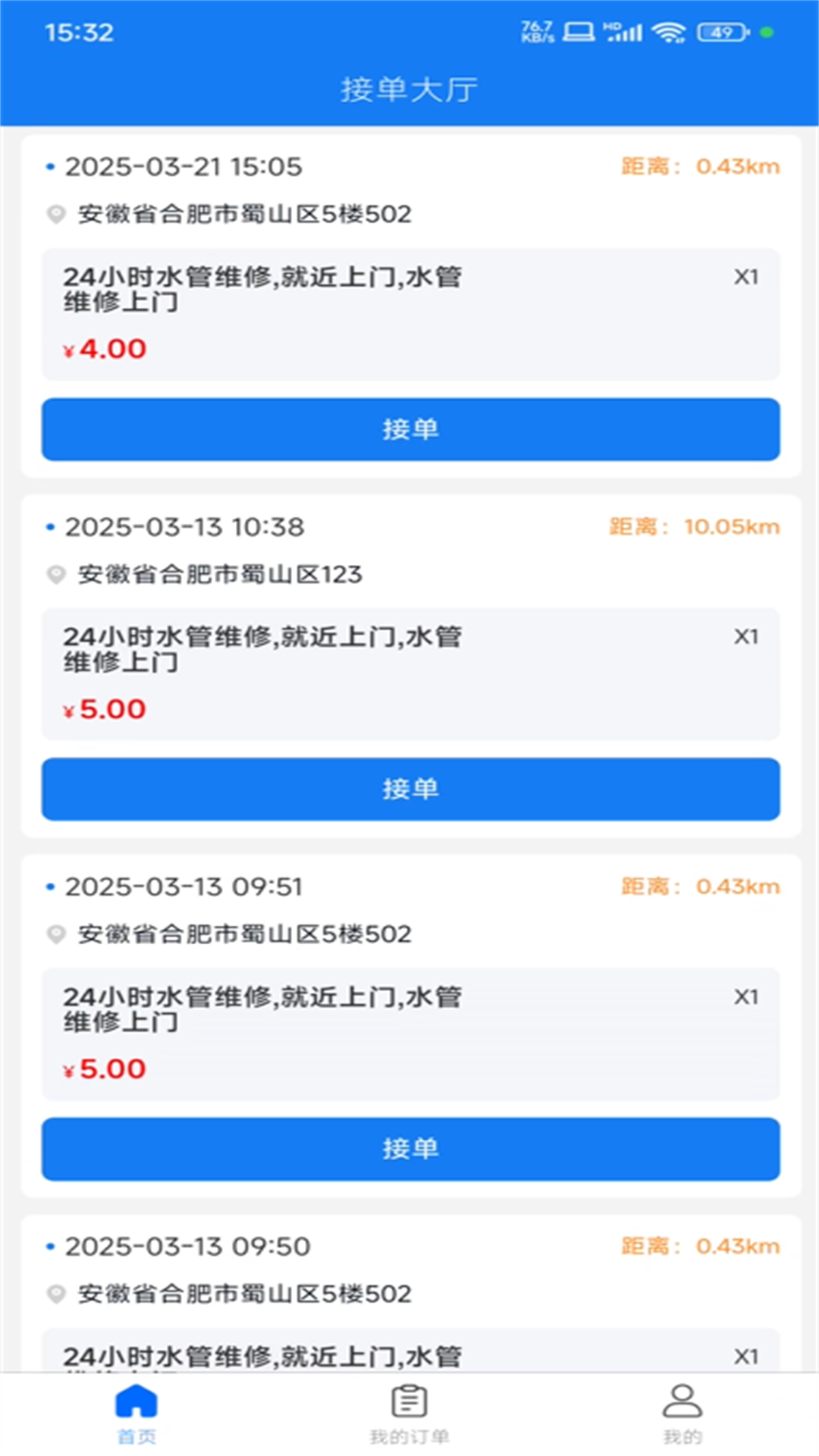The image size is (819, 1456).
Task: Tap the Wi-Fi icon in the status bar
Action: point(670,33)
